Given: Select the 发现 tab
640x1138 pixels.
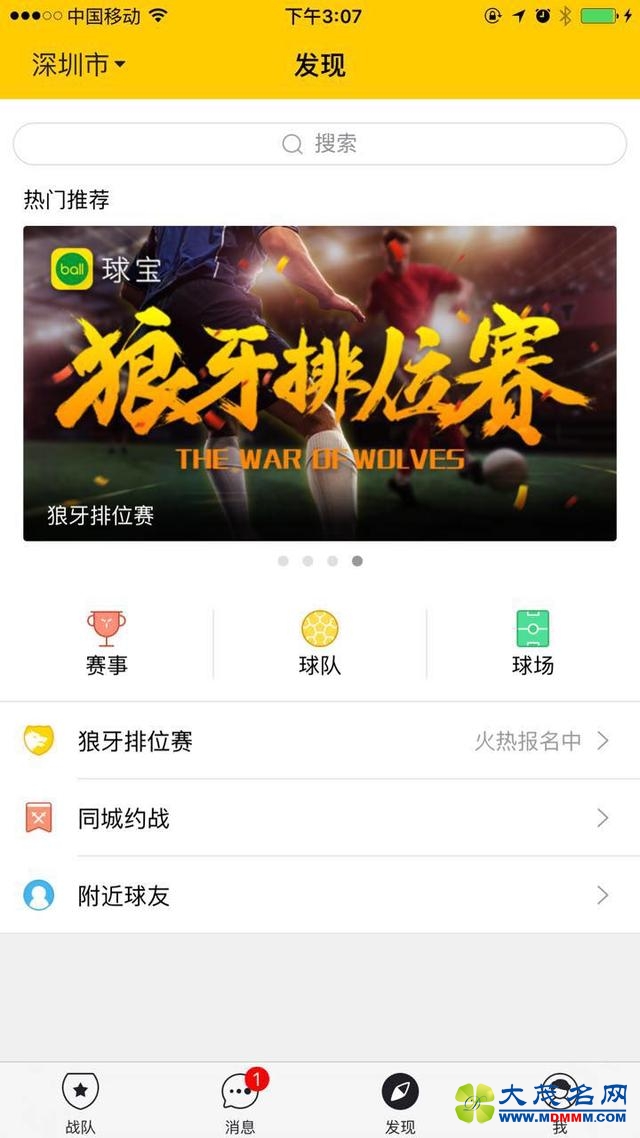Looking at the screenshot, I should 400,1100.
